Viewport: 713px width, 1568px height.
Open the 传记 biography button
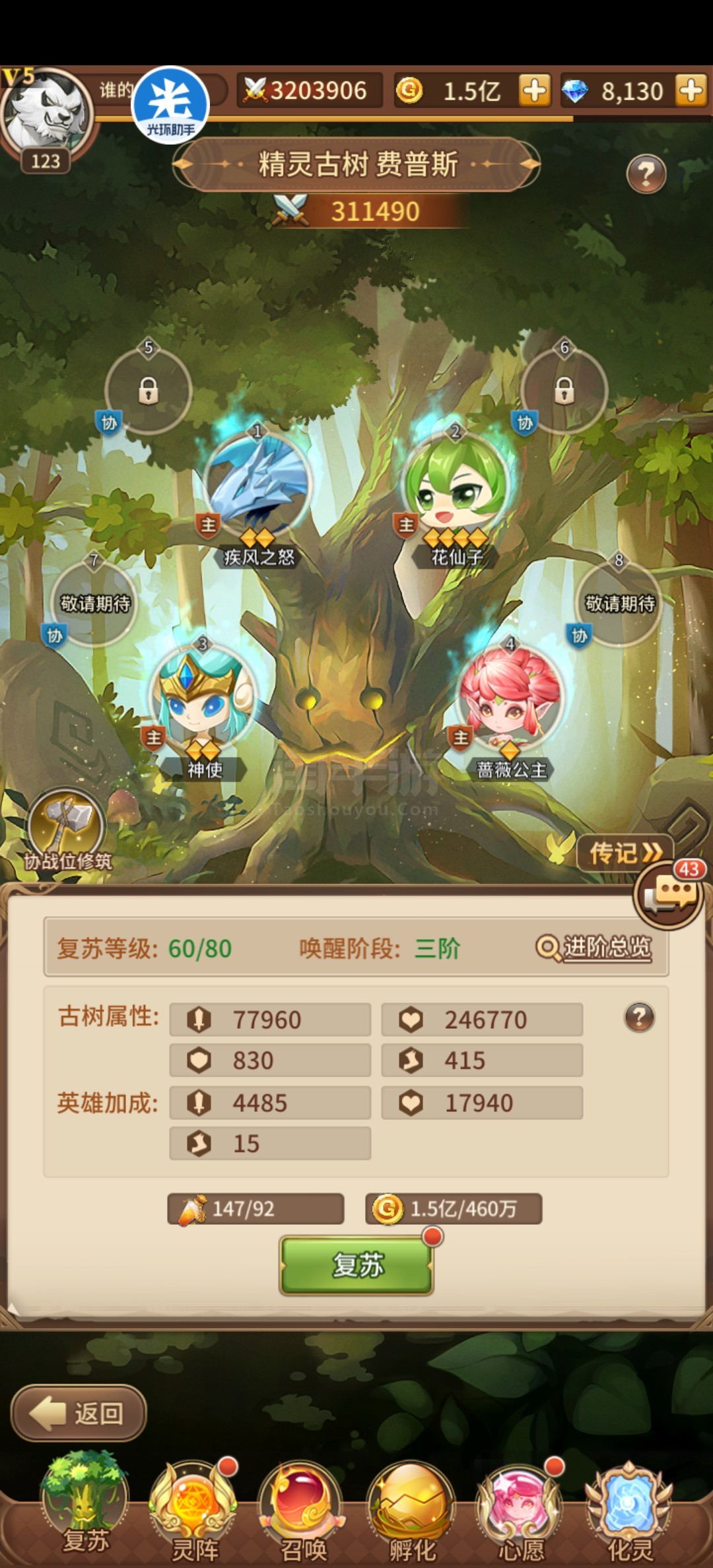click(x=625, y=853)
